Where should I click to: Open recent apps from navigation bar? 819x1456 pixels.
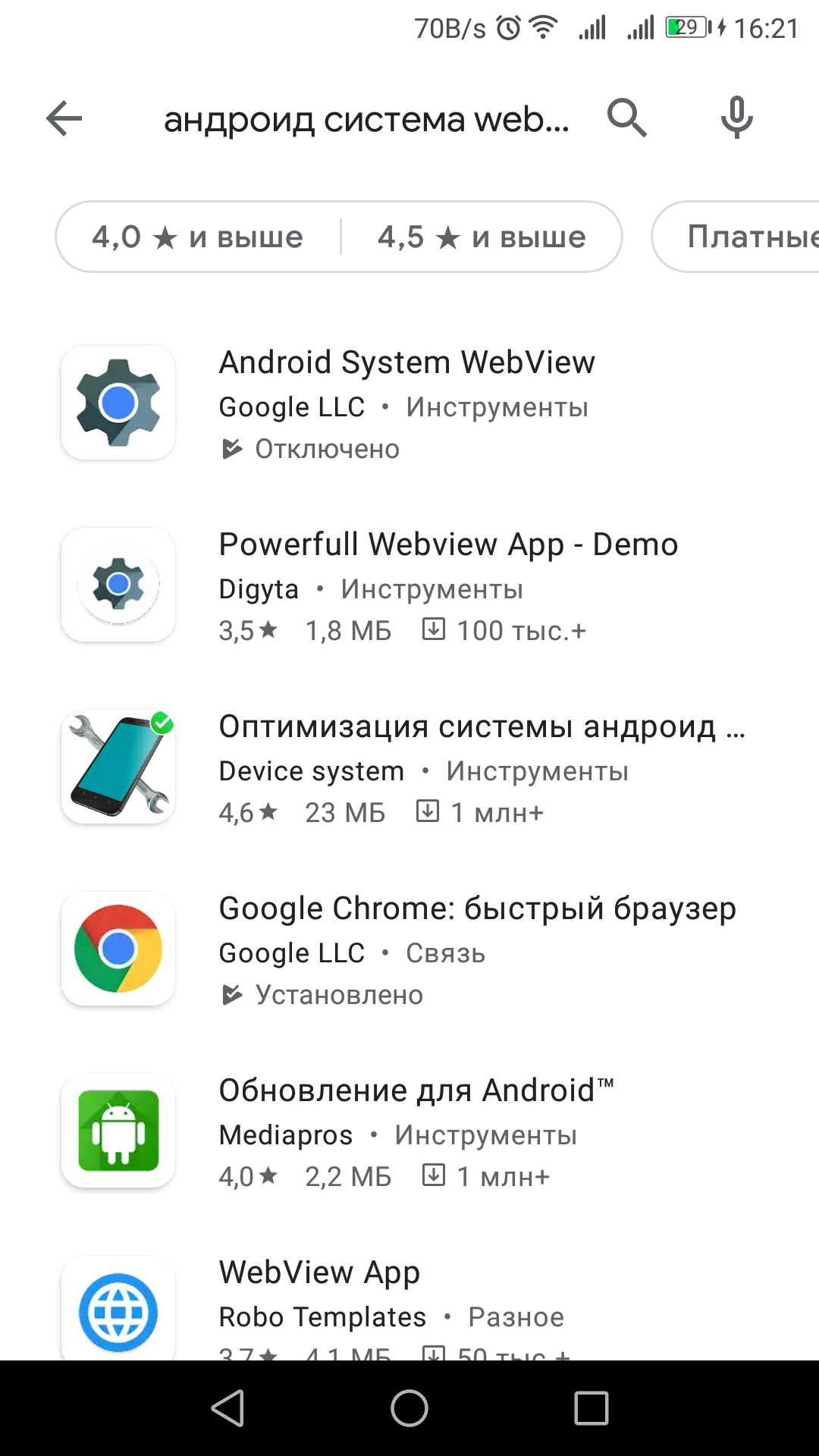(591, 1408)
